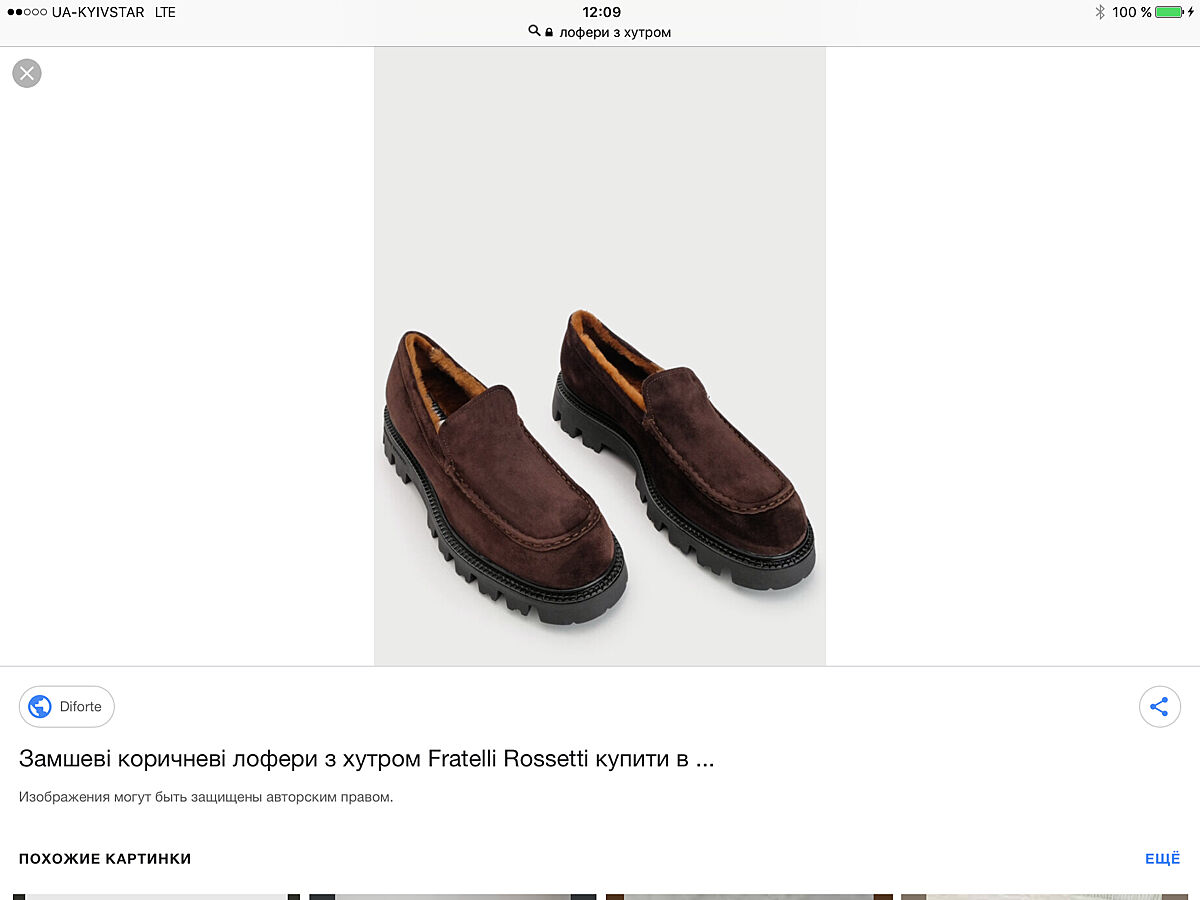Close the image preview
The width and height of the screenshot is (1200, 900).
pyautogui.click(x=27, y=73)
